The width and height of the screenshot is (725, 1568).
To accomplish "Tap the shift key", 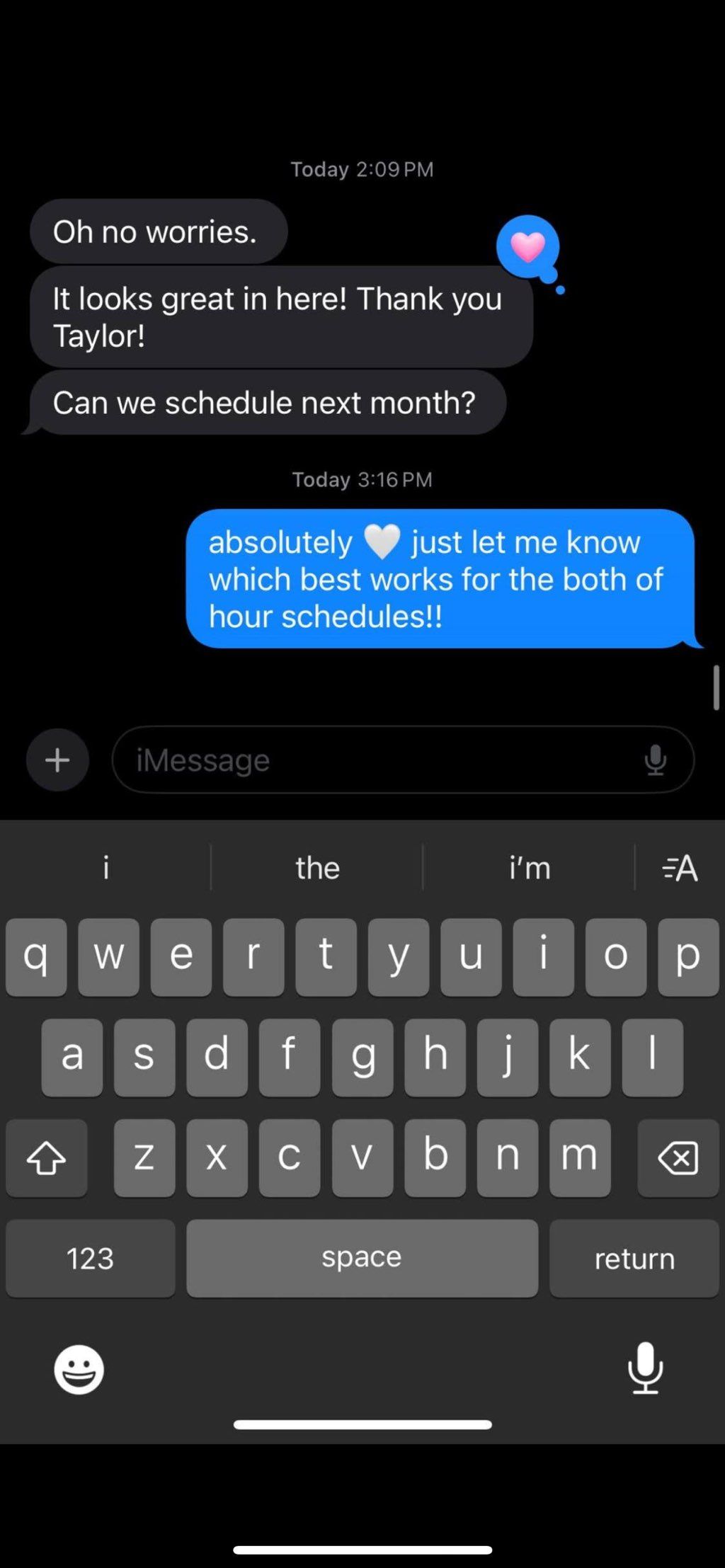I will (x=47, y=1158).
